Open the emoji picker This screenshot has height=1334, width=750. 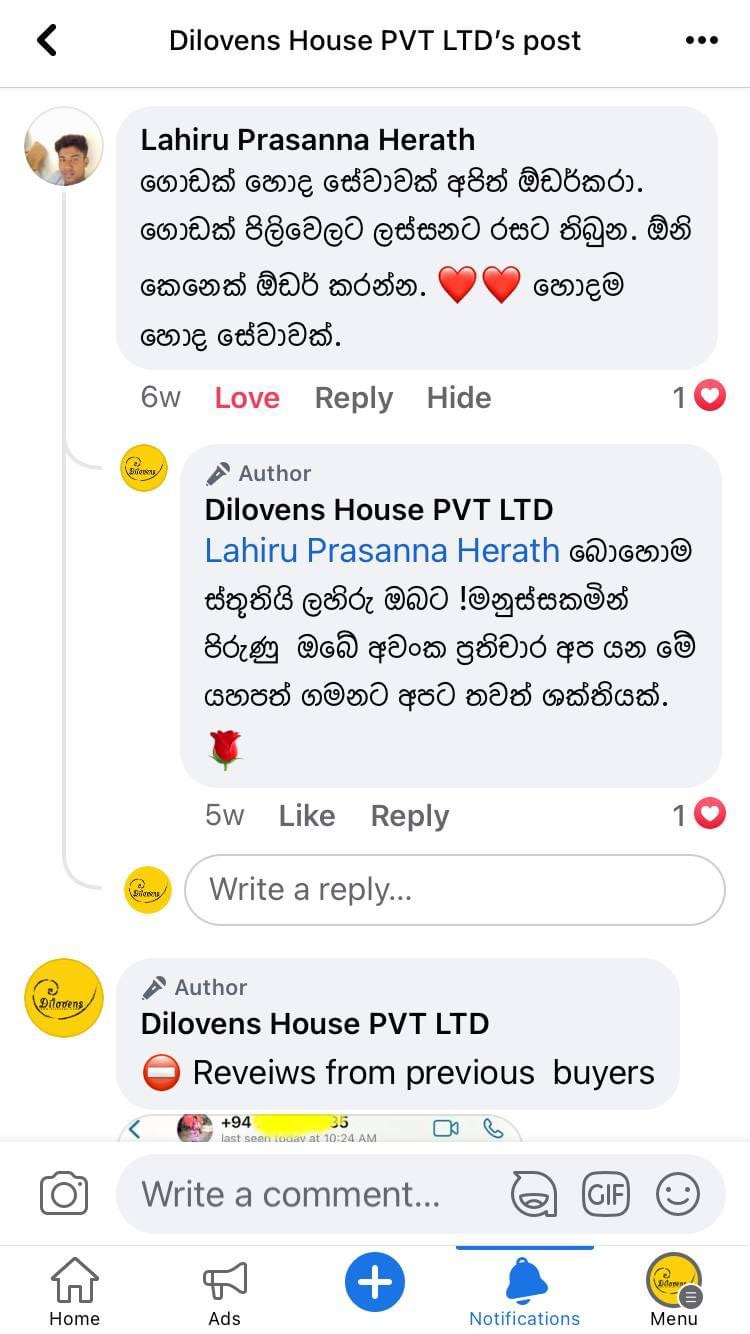pos(678,1194)
